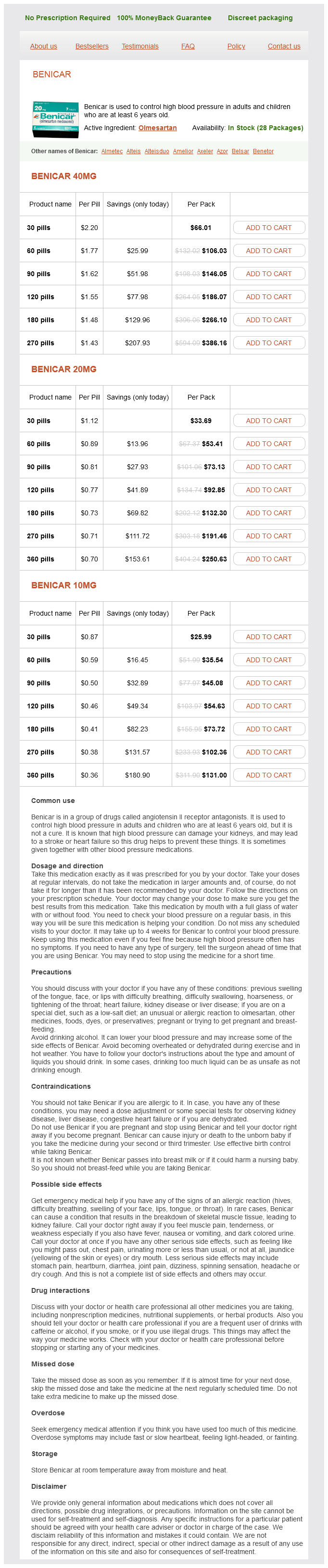The image size is (328, 1568).
Task: Tap the Benetor link
Action: click(x=263, y=151)
